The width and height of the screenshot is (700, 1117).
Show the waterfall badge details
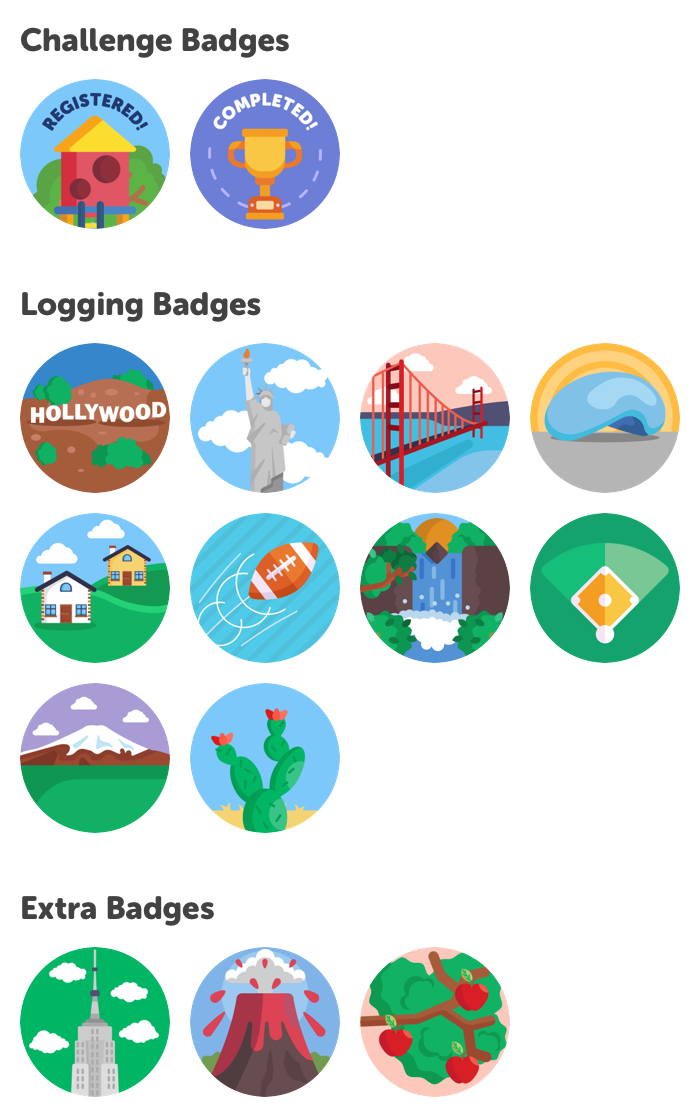[x=435, y=588]
